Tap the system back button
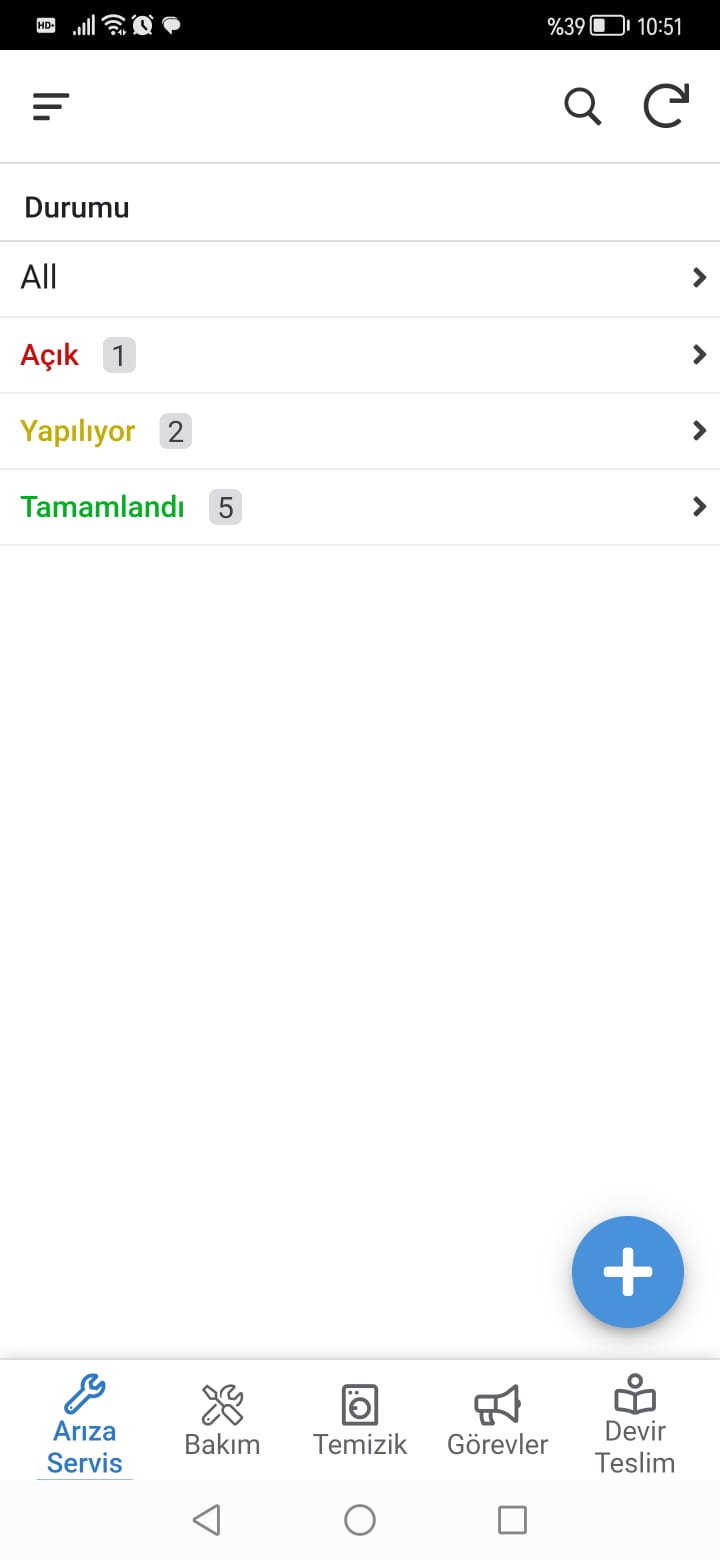The width and height of the screenshot is (720, 1560). [206, 1520]
